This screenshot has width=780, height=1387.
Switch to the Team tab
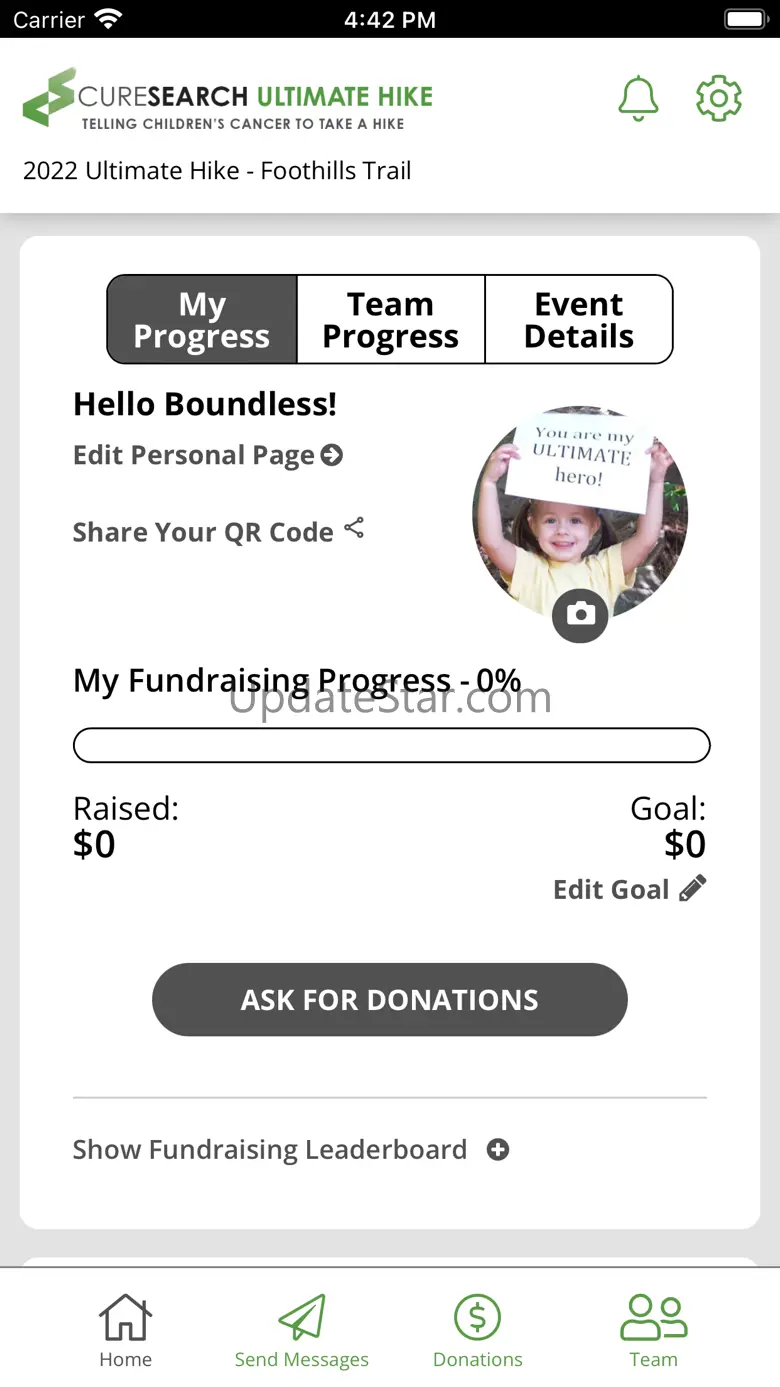coord(653,1331)
